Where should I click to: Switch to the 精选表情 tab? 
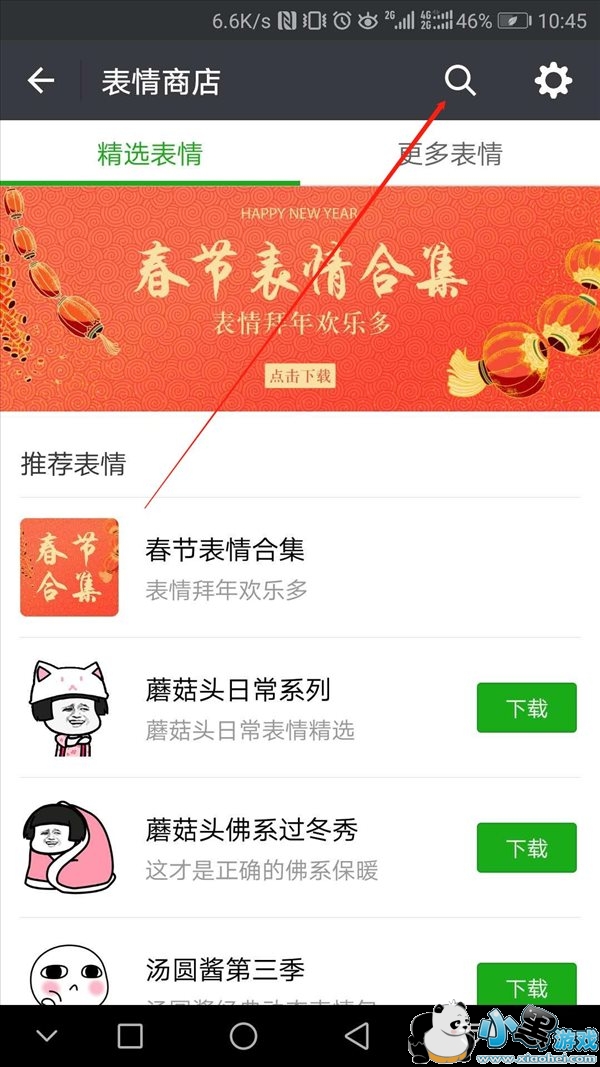click(150, 154)
